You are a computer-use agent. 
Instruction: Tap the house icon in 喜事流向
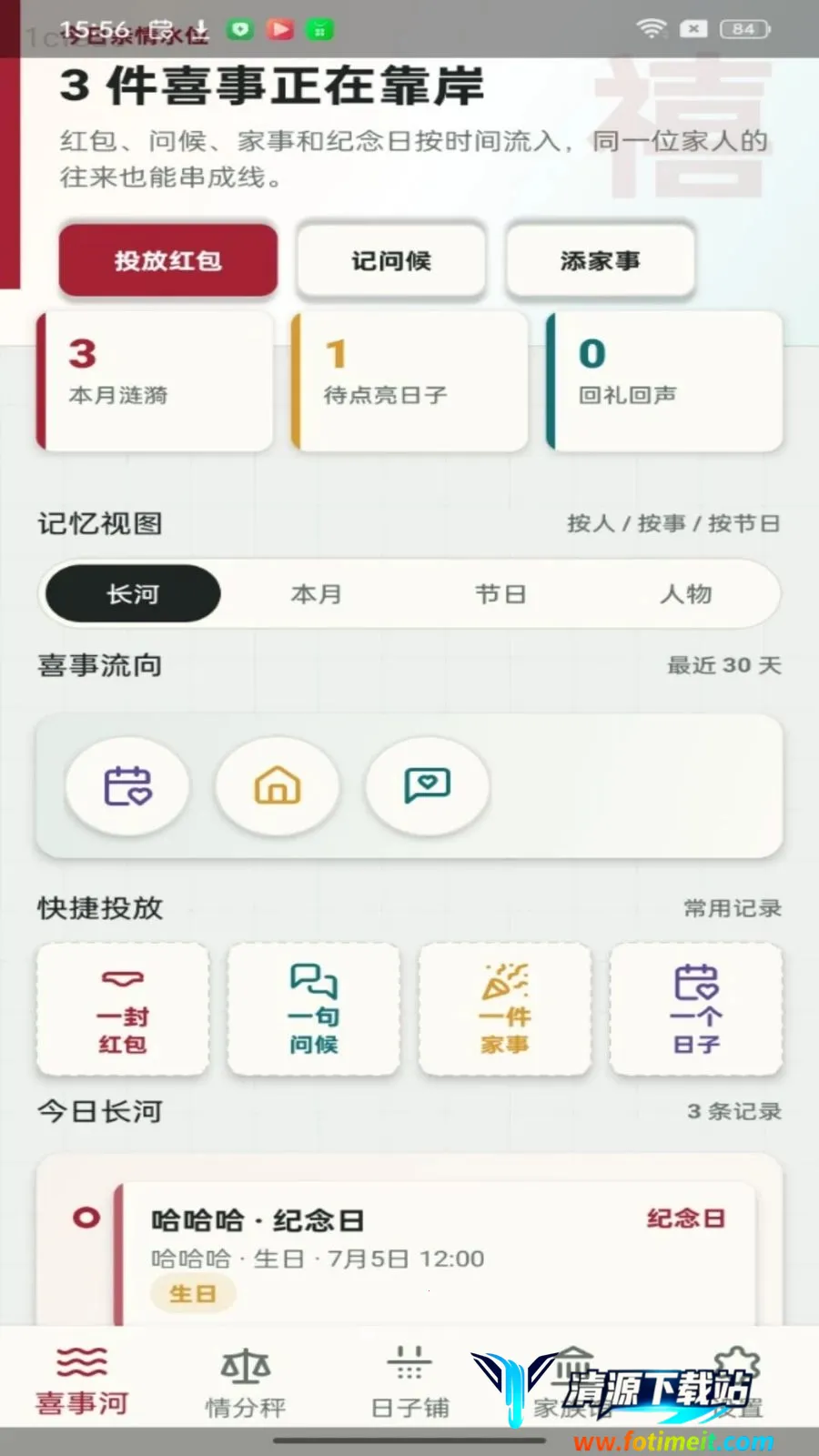[278, 786]
